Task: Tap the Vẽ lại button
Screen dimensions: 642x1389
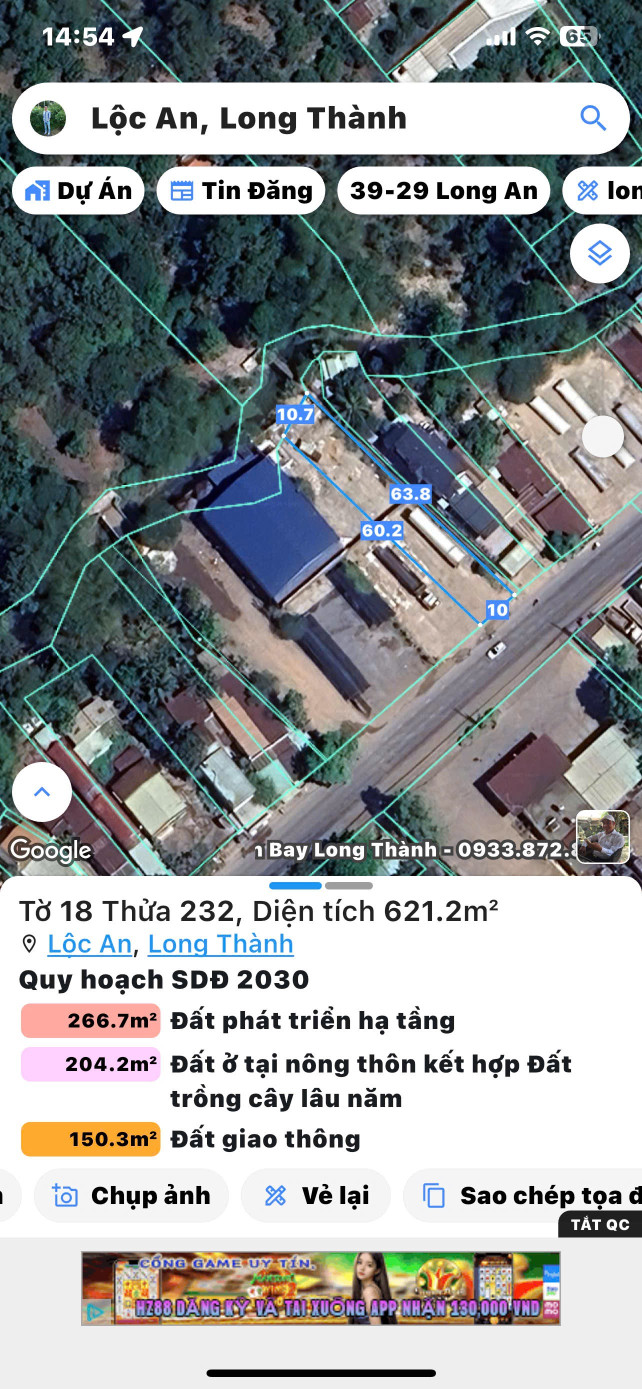Action: [316, 1196]
